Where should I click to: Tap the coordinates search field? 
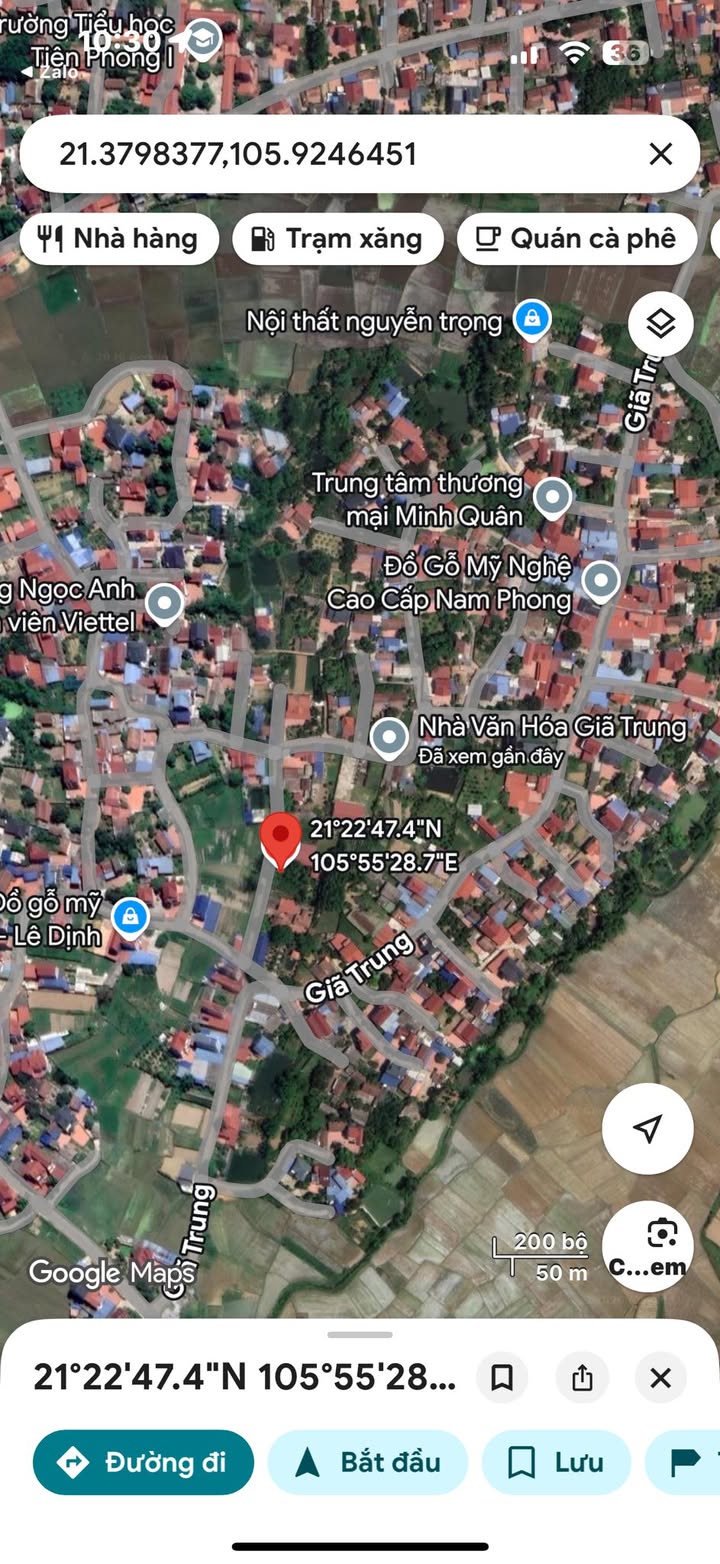330,154
